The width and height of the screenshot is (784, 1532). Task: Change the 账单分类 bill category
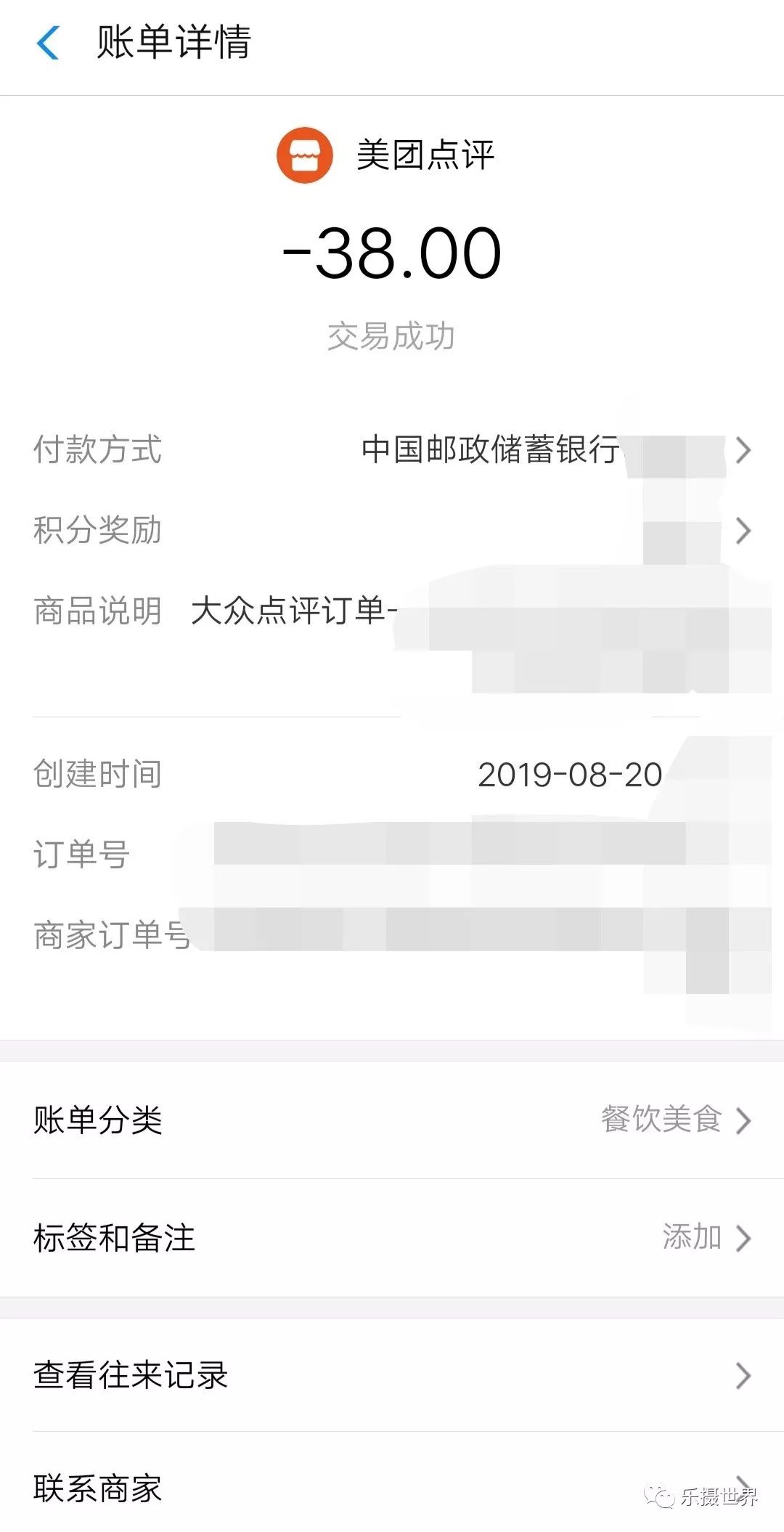[x=392, y=1120]
